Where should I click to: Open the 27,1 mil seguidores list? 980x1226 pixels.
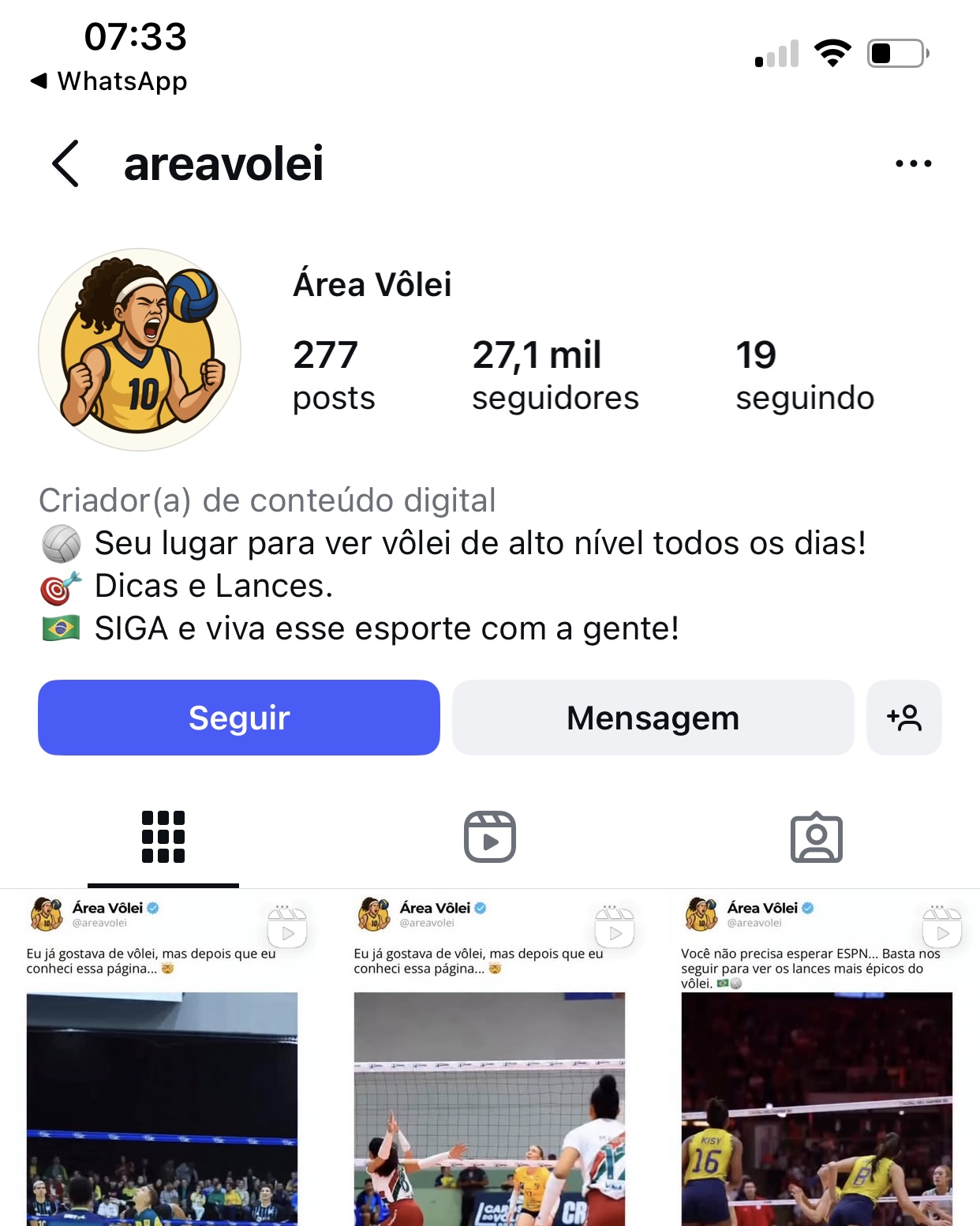[x=555, y=376]
